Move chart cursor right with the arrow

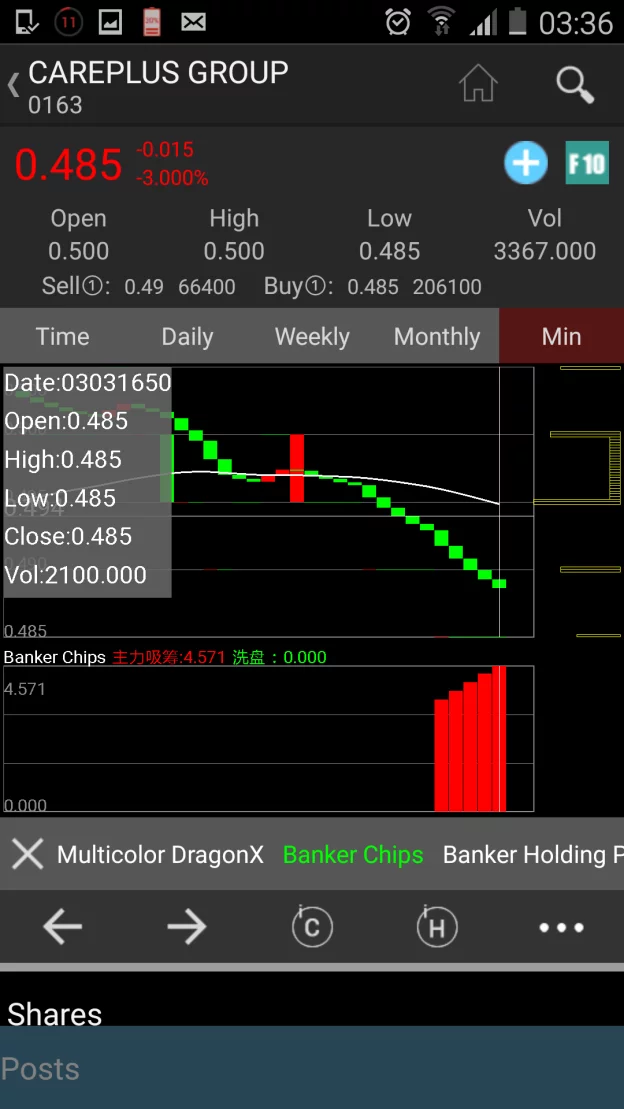click(x=187, y=927)
